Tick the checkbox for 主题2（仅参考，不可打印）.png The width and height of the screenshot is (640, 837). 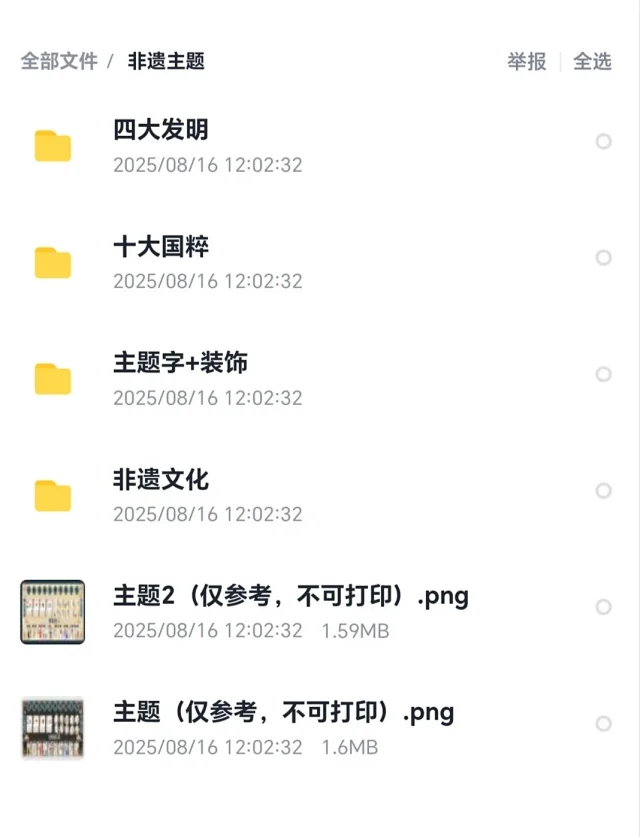click(603, 607)
